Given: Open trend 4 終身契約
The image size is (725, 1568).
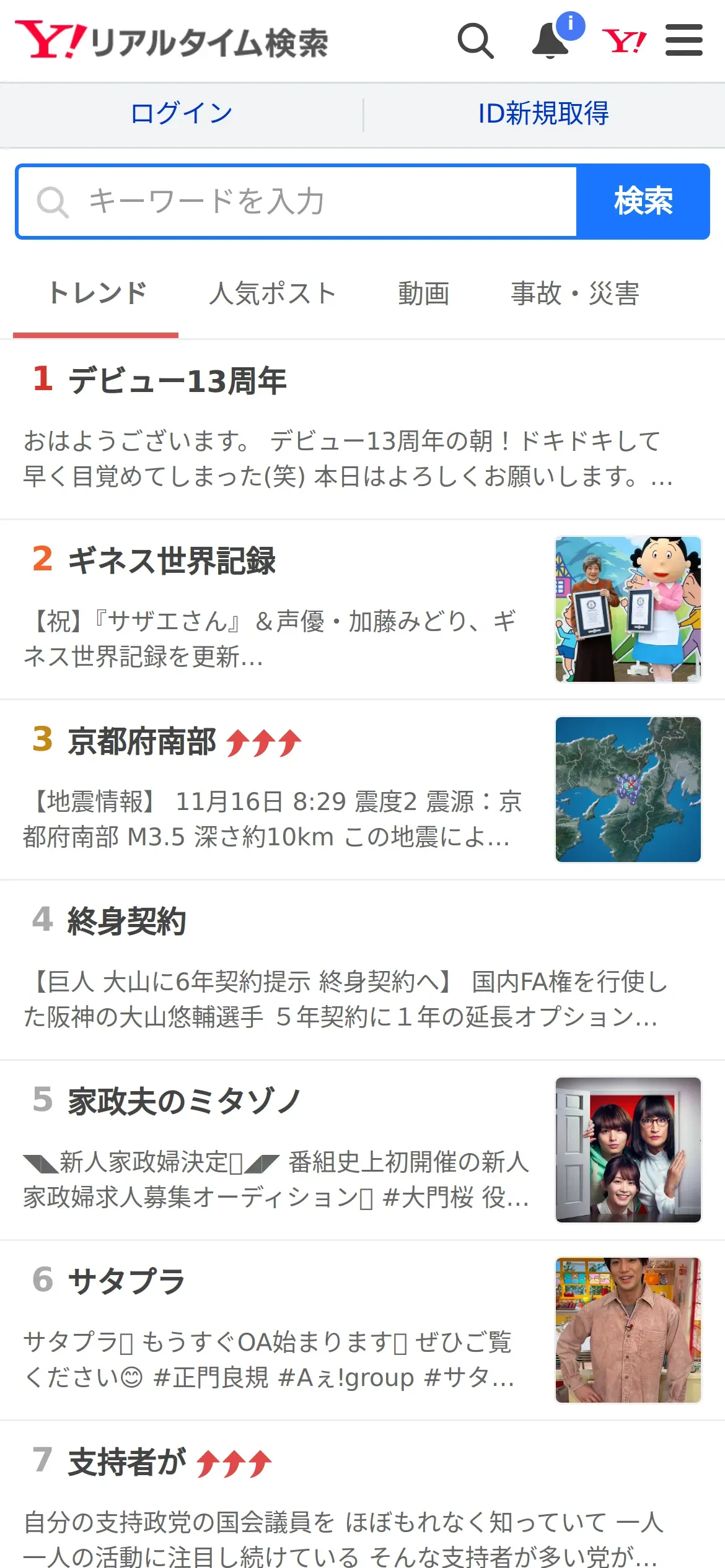Looking at the screenshot, I should (x=362, y=970).
